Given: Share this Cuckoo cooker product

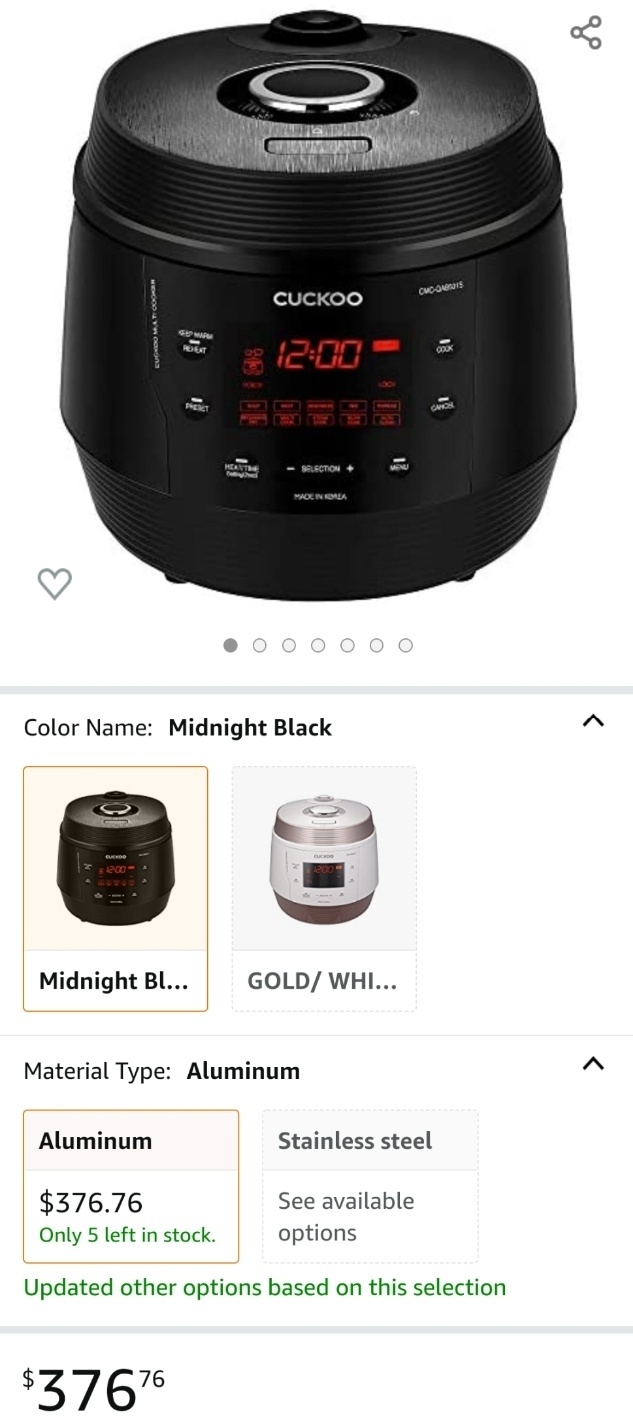Looking at the screenshot, I should click(x=586, y=33).
